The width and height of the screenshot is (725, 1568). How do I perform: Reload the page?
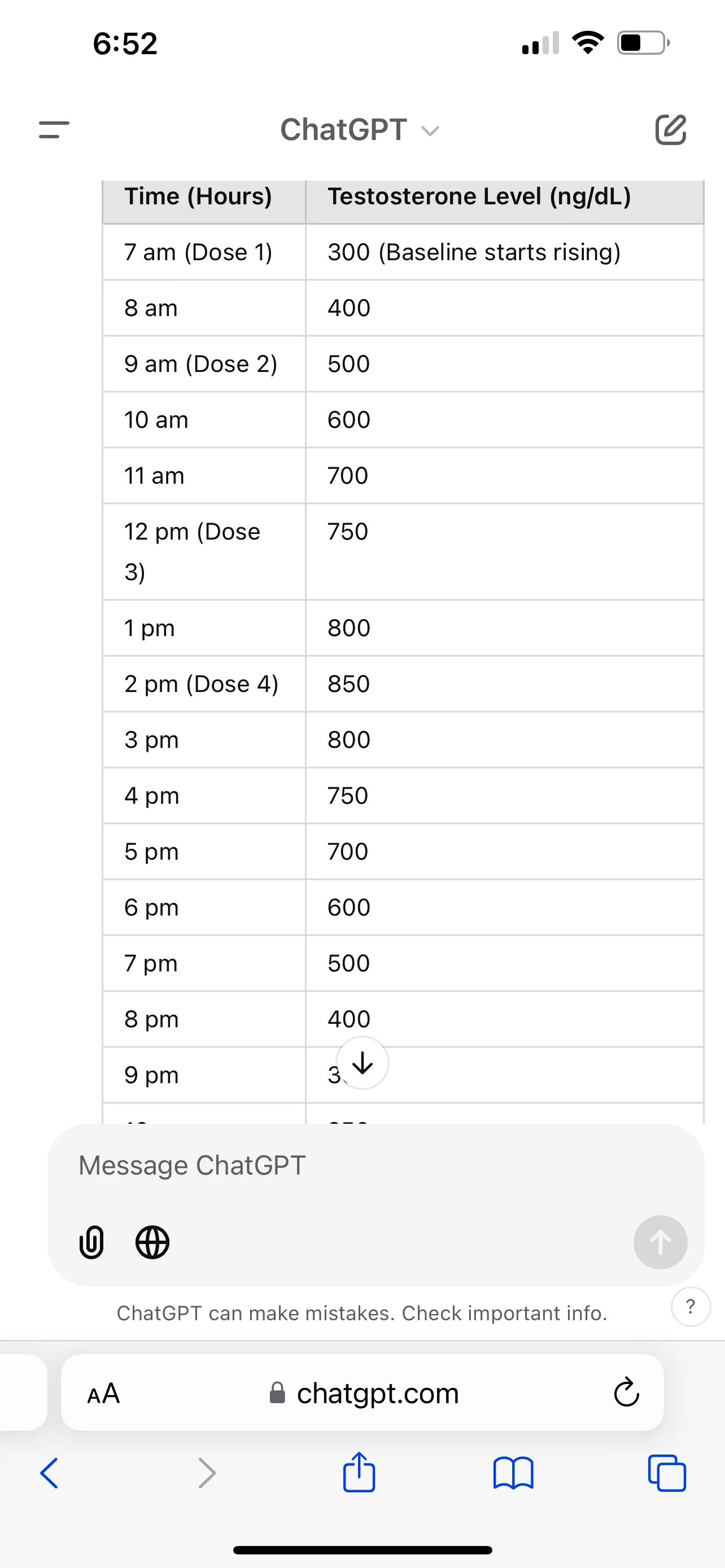coord(626,1392)
